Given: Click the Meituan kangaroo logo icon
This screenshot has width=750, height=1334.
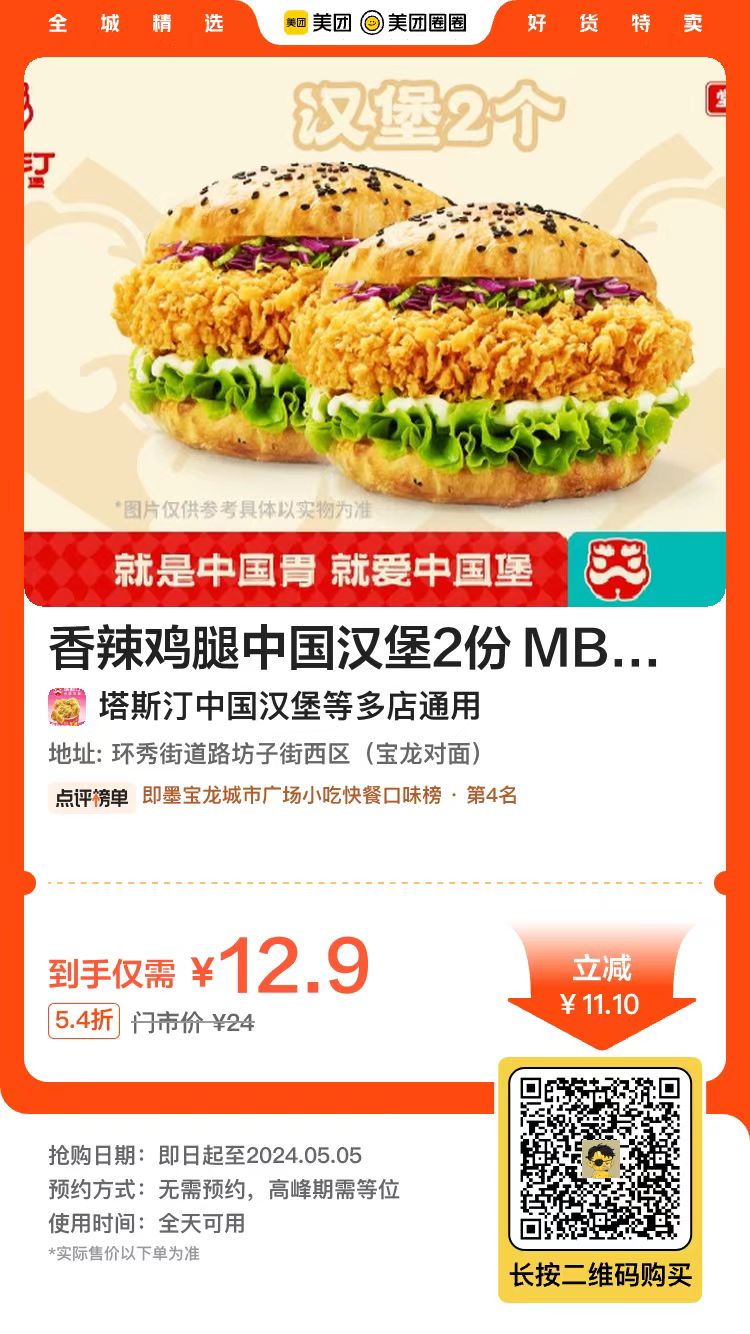Looking at the screenshot, I should 296,22.
